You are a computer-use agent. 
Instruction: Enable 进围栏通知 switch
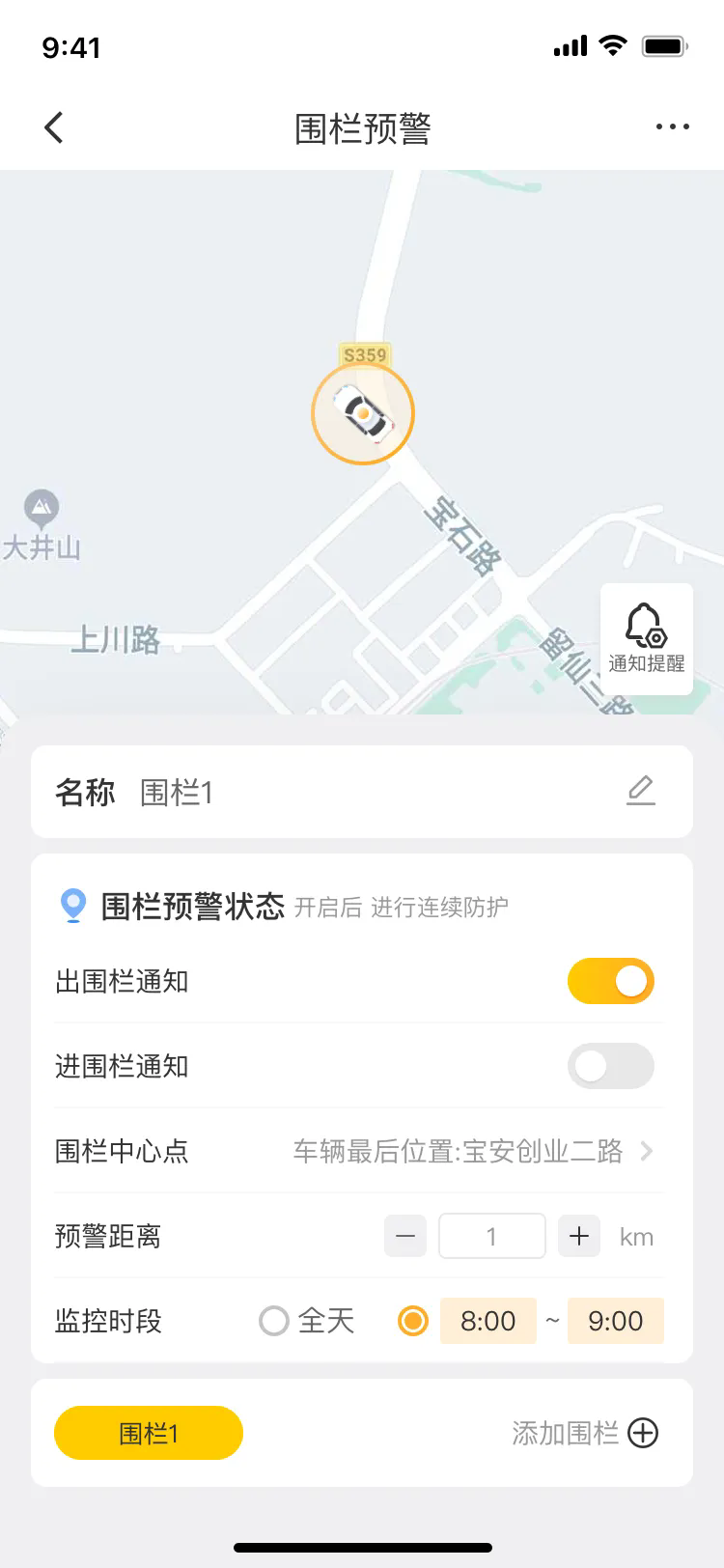(x=611, y=1066)
